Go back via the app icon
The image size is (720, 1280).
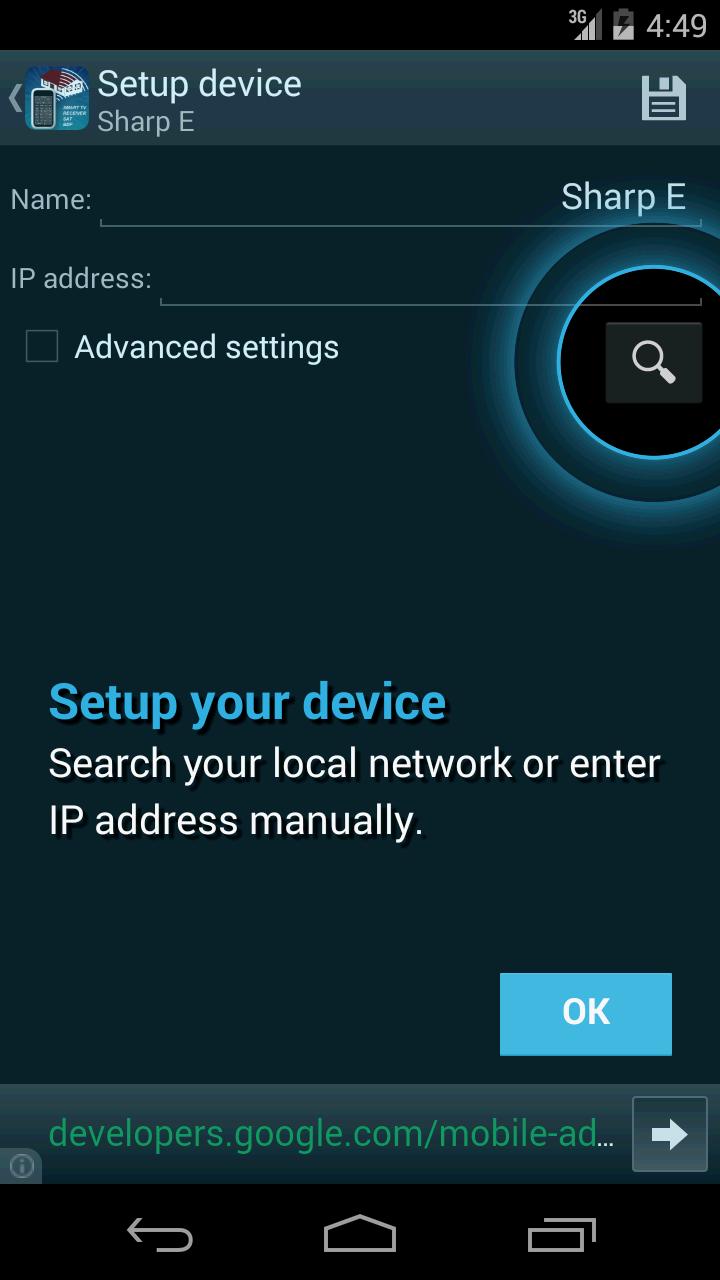[x=50, y=99]
